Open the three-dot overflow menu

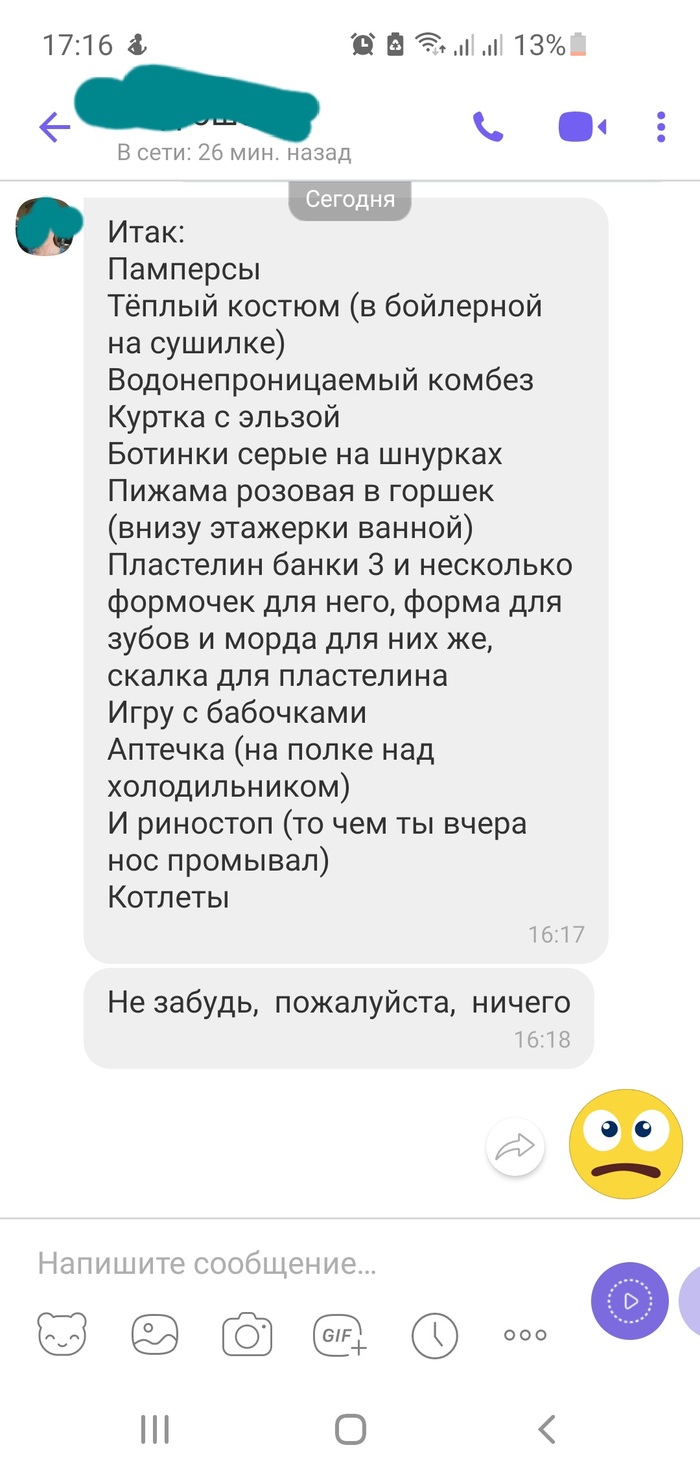click(x=661, y=127)
